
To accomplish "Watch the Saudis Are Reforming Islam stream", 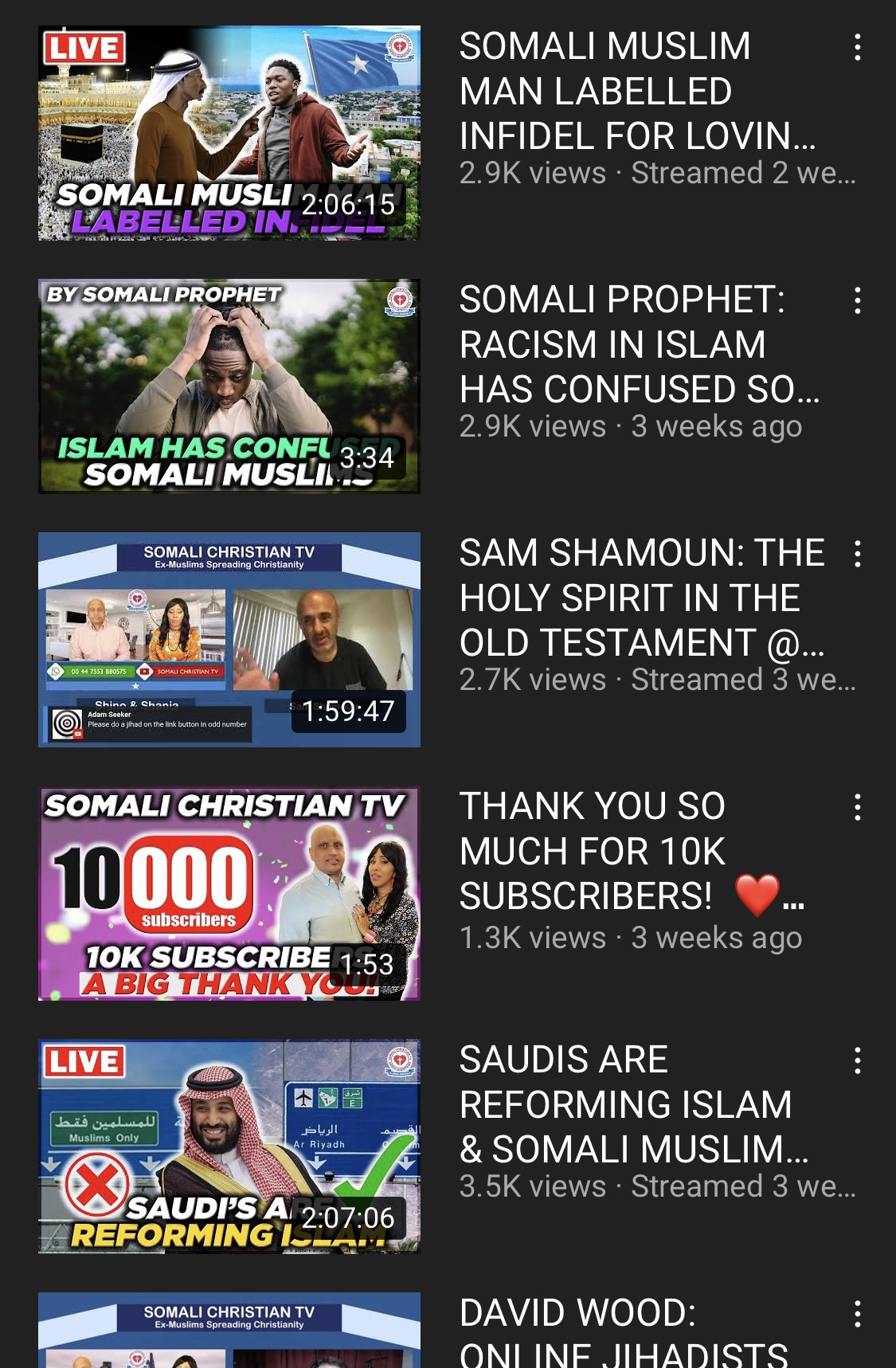I will [x=229, y=1147].
